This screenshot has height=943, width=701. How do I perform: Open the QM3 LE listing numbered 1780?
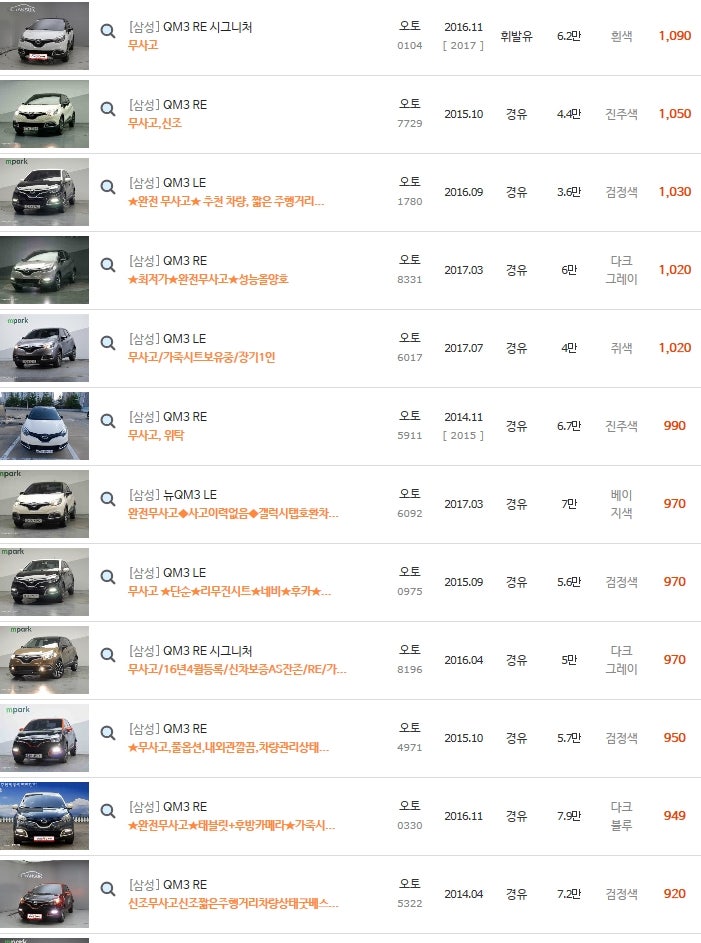pos(167,183)
